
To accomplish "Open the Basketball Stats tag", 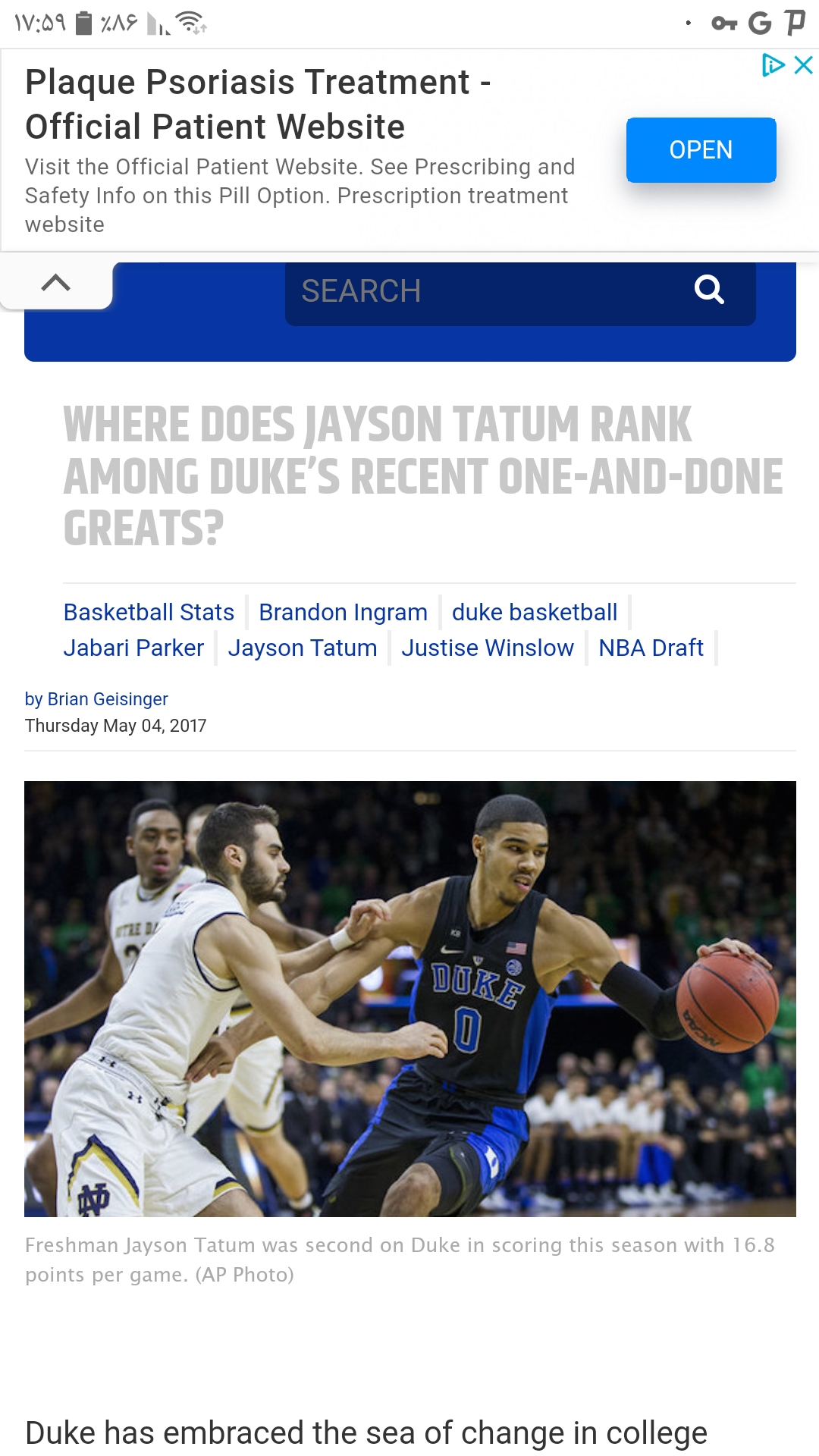I will click(149, 612).
